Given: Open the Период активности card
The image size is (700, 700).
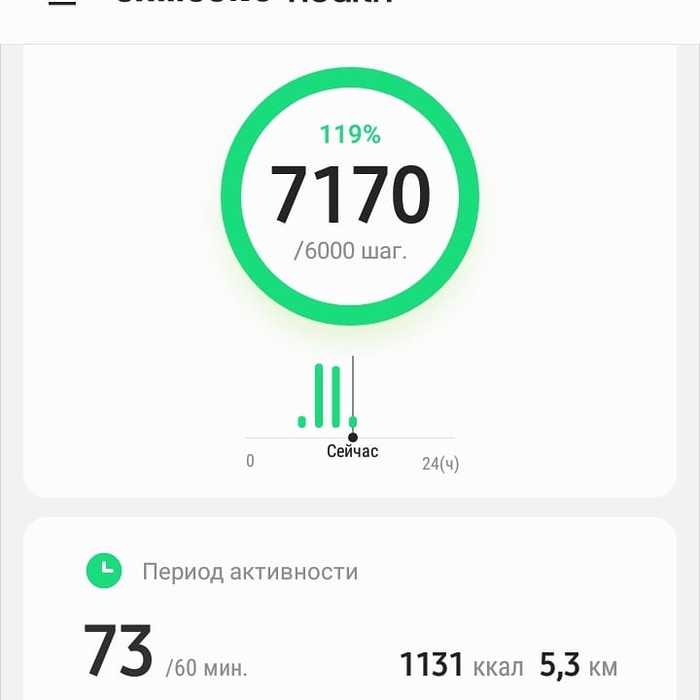Looking at the screenshot, I should point(349,610).
